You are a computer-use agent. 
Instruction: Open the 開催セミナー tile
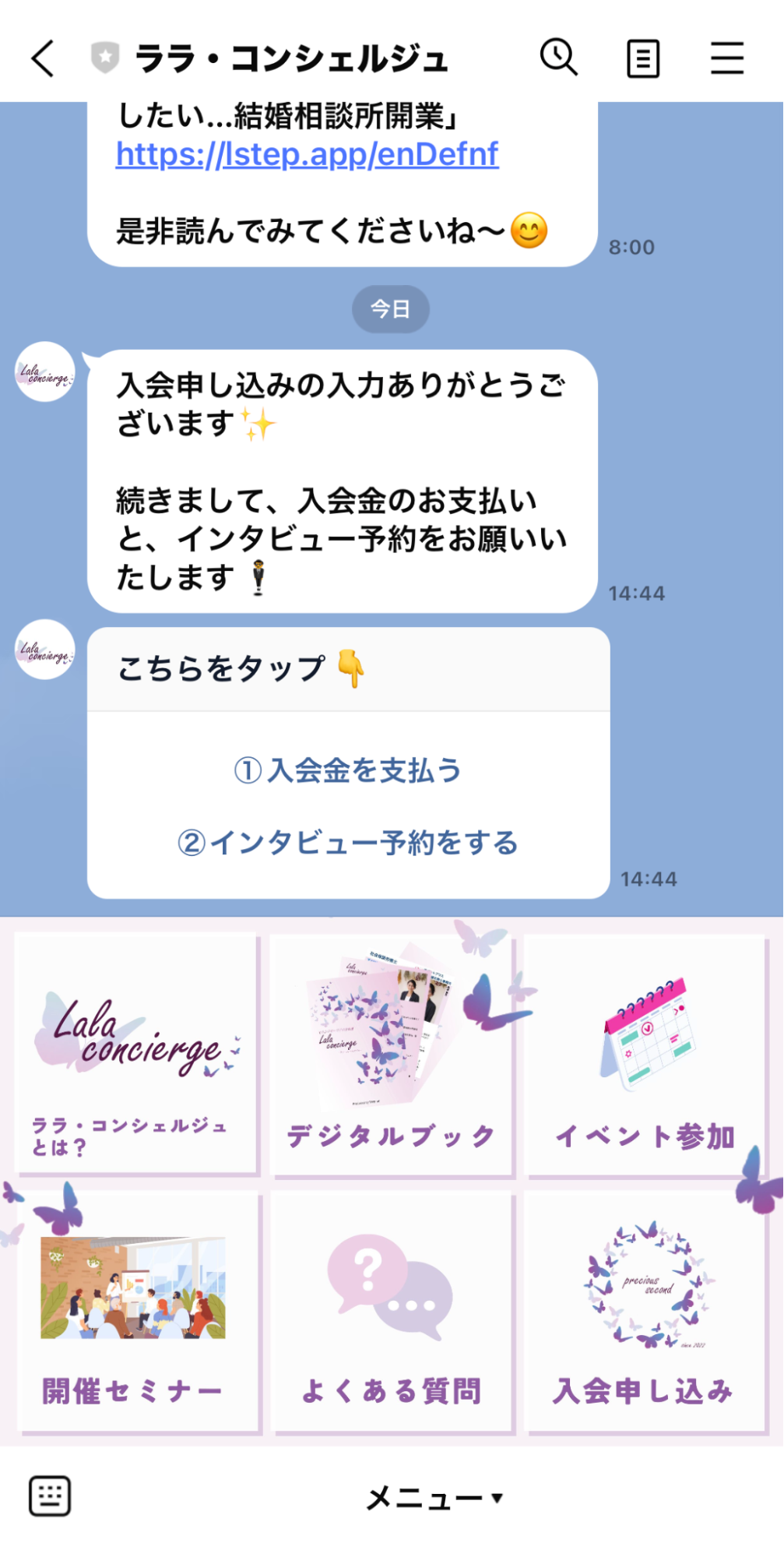(x=136, y=1310)
